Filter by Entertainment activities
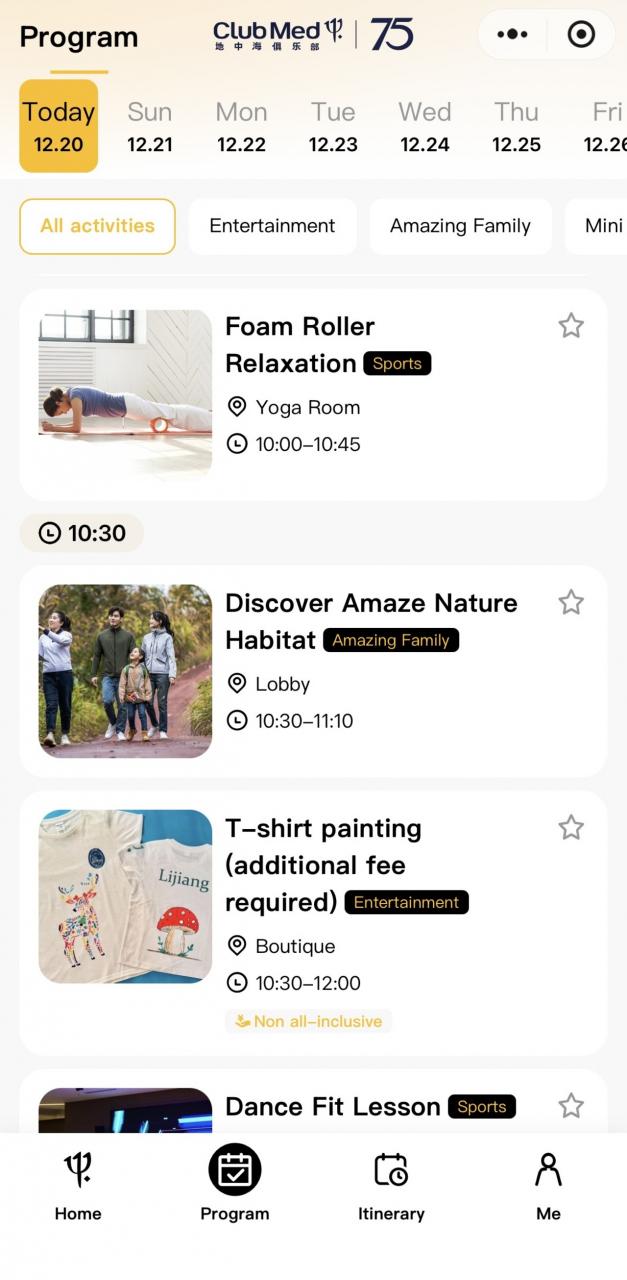This screenshot has height=1280, width=627. click(x=272, y=226)
